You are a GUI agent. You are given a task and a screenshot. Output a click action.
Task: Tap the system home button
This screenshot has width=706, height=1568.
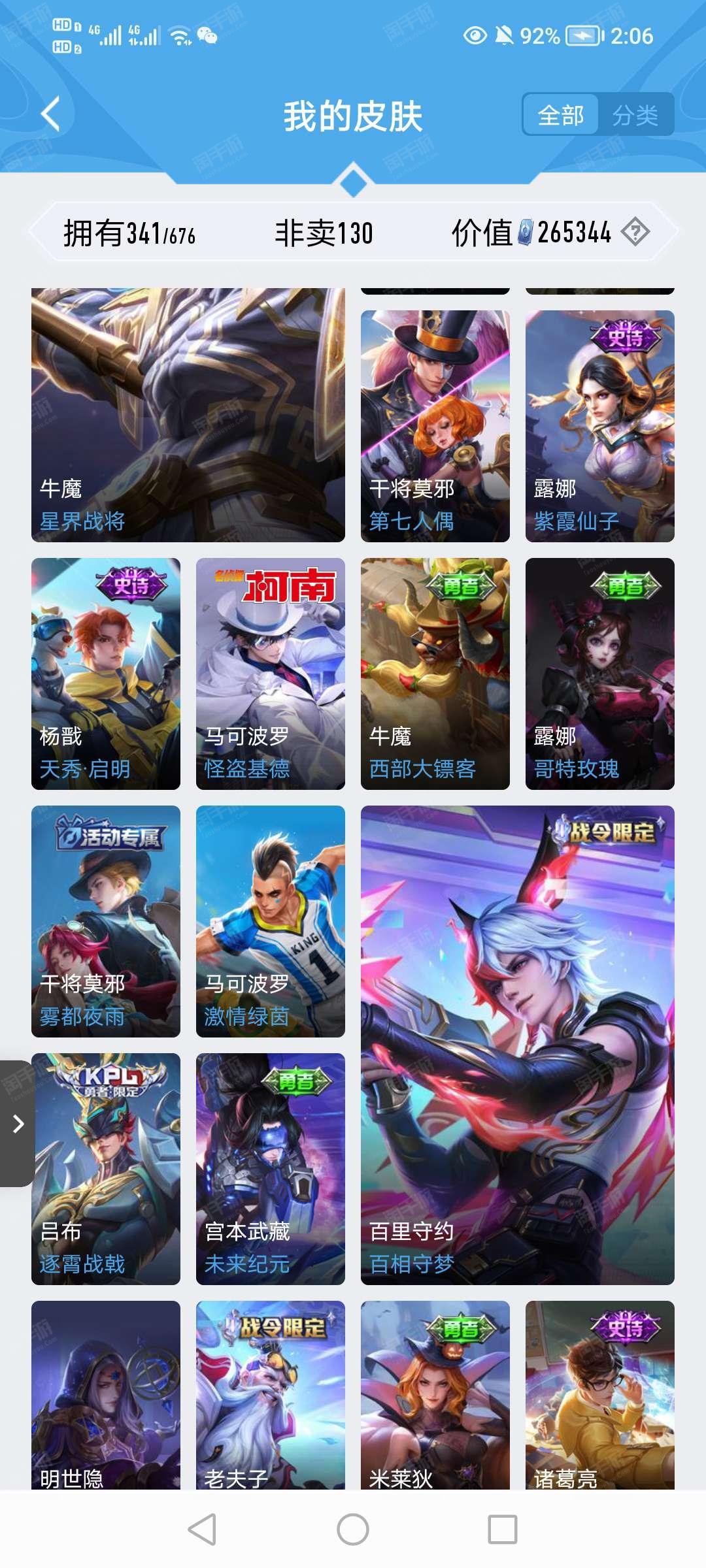pos(353,1529)
